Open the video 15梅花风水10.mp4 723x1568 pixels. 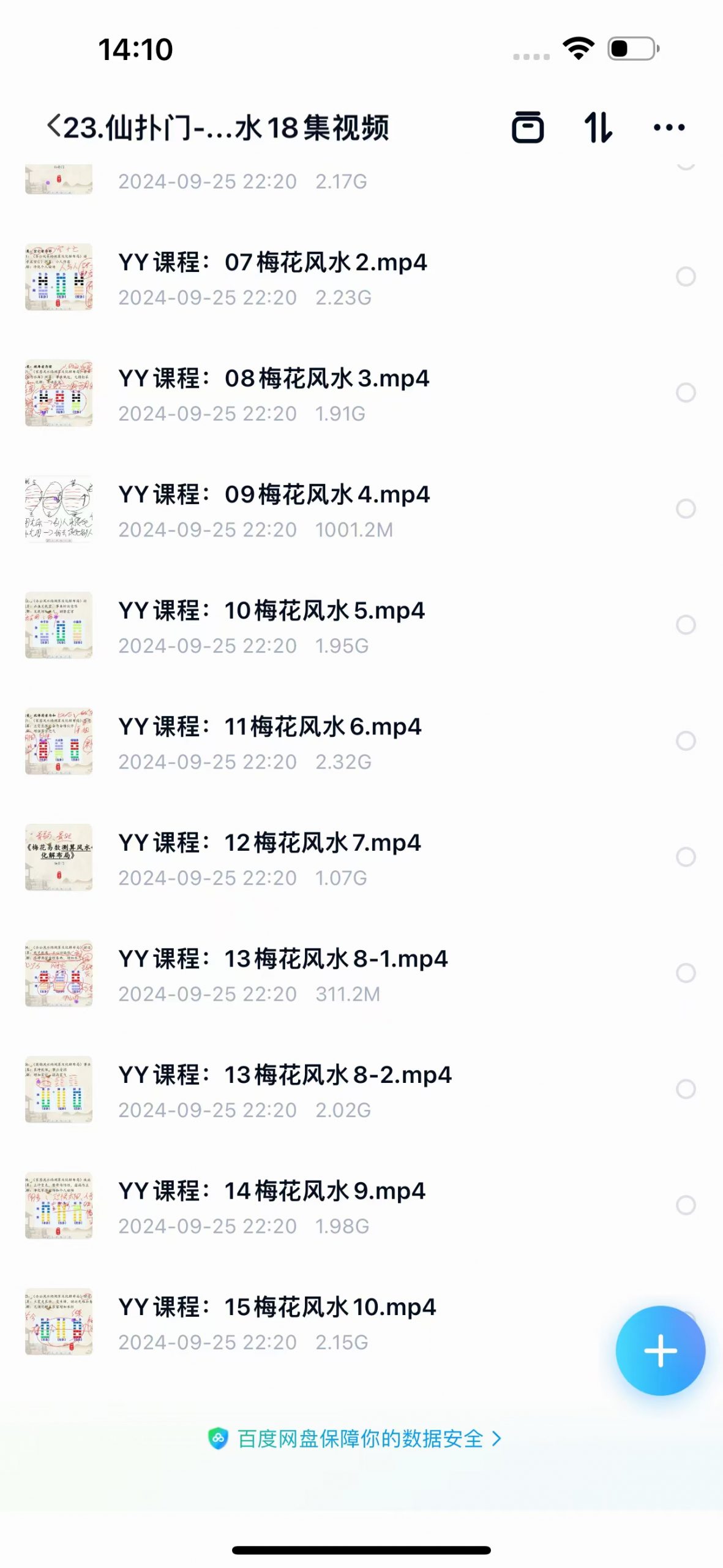[277, 1308]
